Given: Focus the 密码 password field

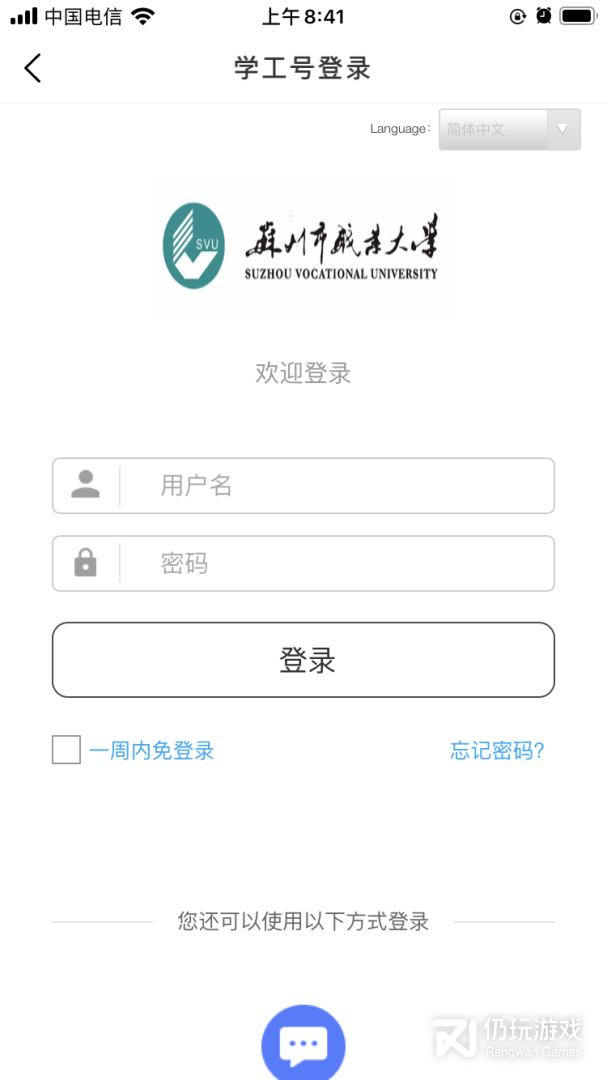Looking at the screenshot, I should [x=303, y=563].
